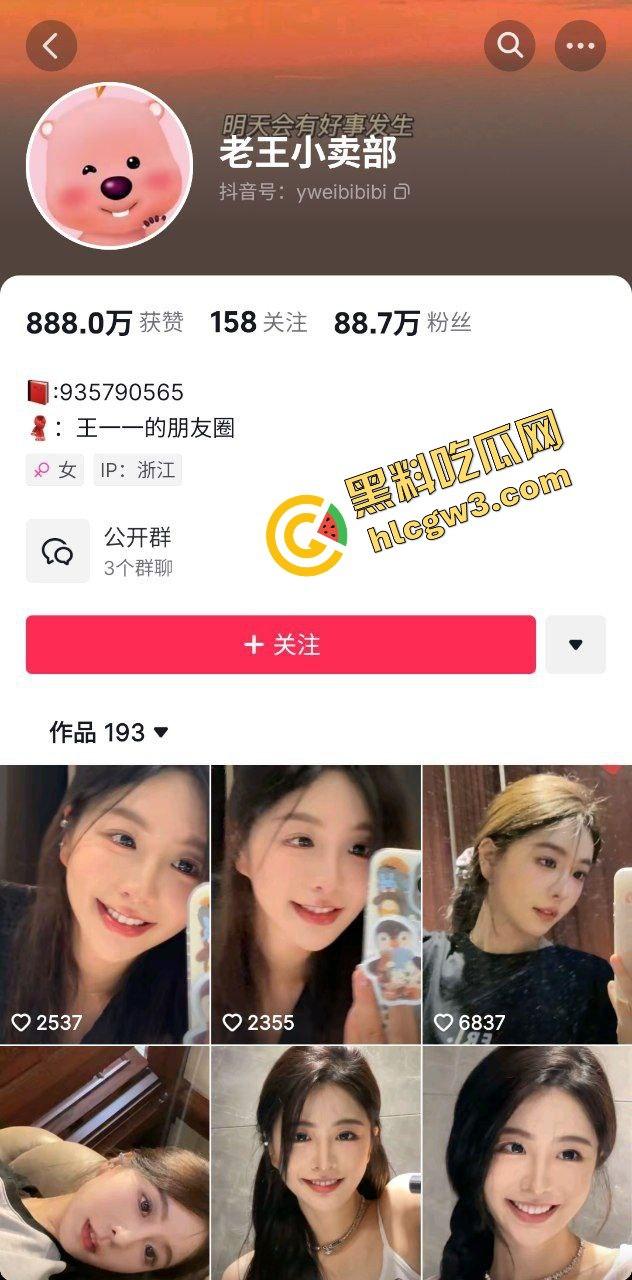This screenshot has width=632, height=1280.
Task: Play the video with 2537 likes
Action: (x=104, y=903)
